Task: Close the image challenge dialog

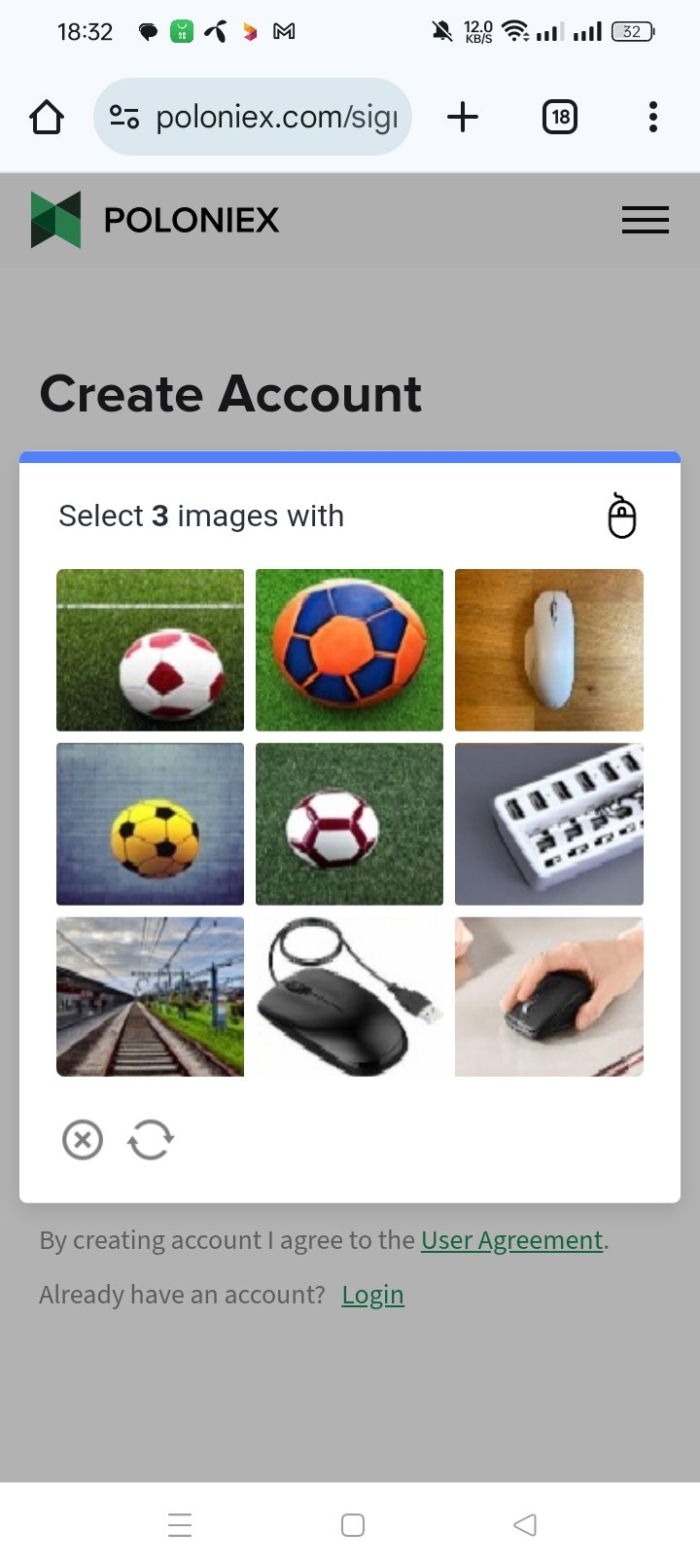Action: [83, 1139]
